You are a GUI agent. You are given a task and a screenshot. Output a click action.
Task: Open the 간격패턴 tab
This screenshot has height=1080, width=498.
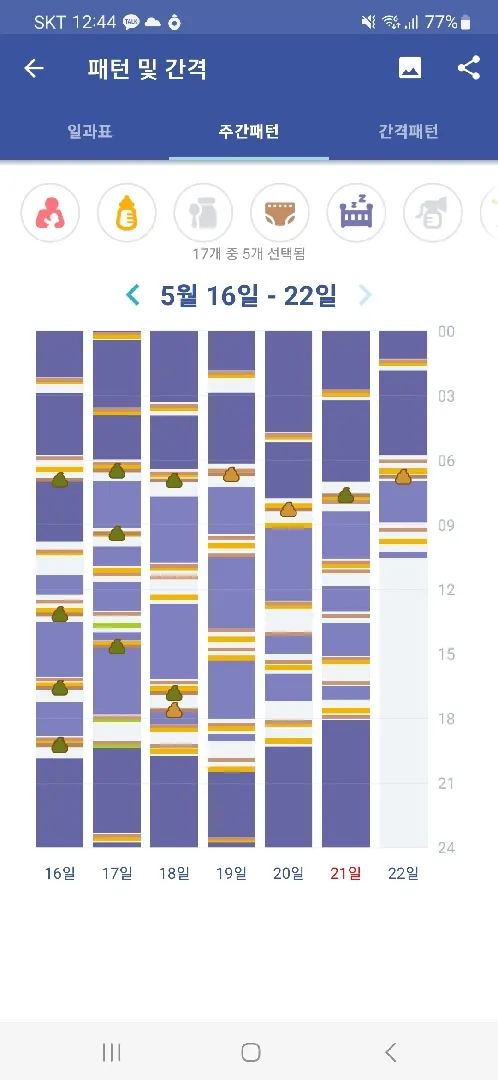408,132
